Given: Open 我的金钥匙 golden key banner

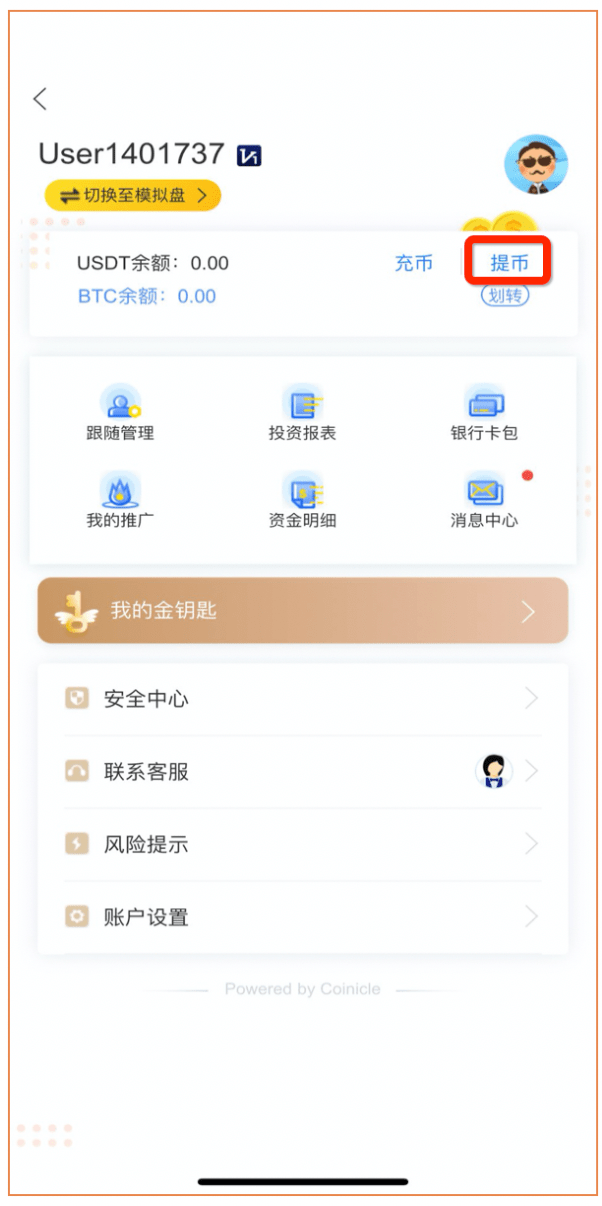Looking at the screenshot, I should pos(302,610).
